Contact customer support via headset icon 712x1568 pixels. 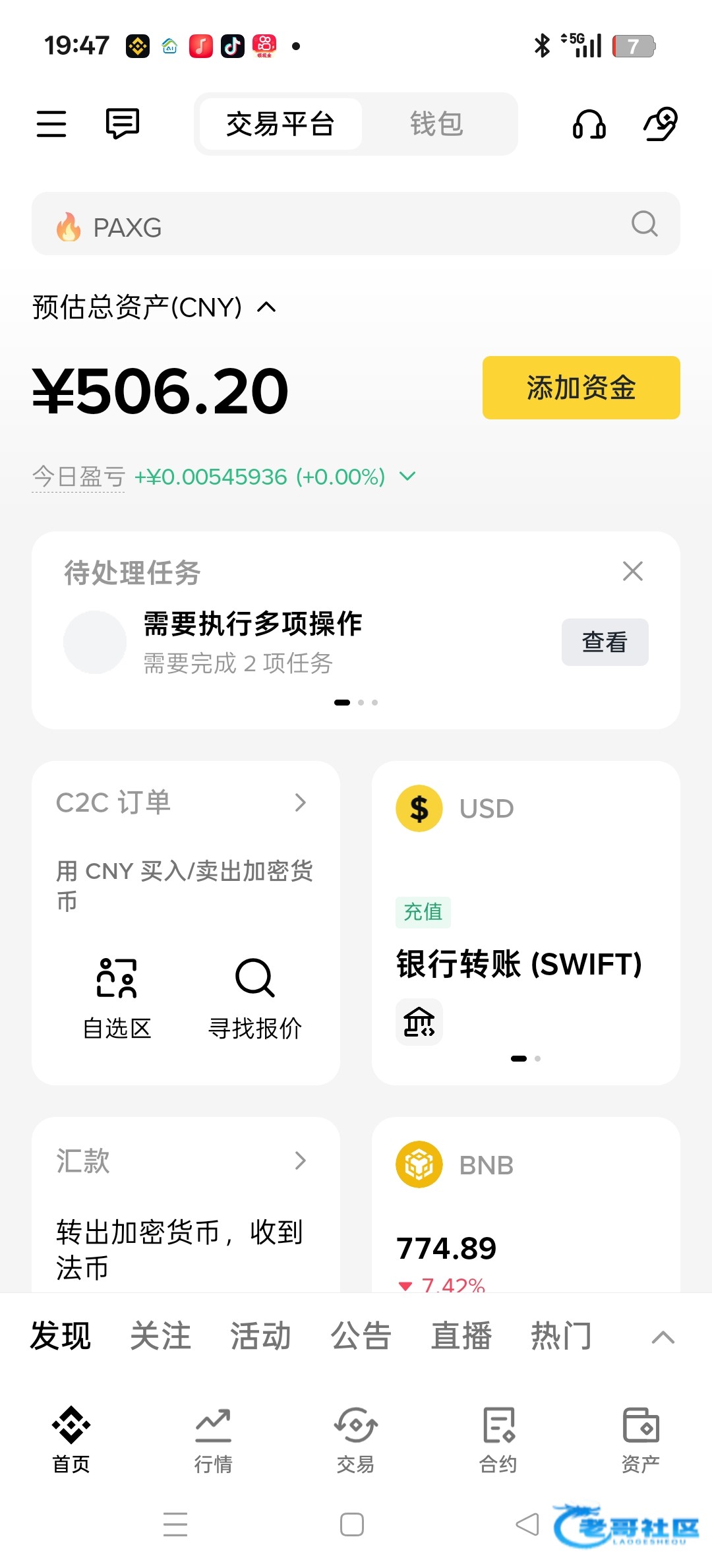click(589, 124)
